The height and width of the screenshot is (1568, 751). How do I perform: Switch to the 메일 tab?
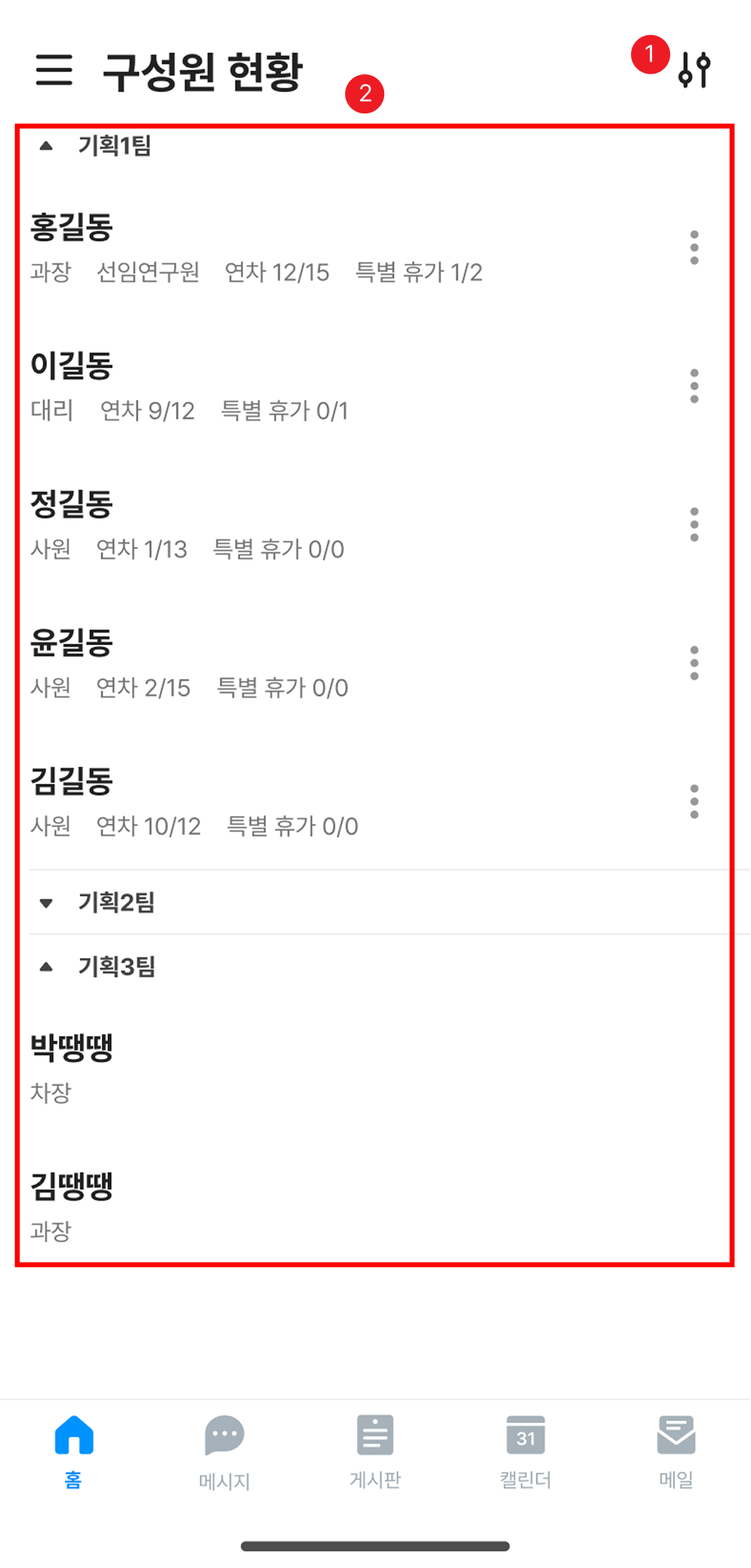[676, 1452]
